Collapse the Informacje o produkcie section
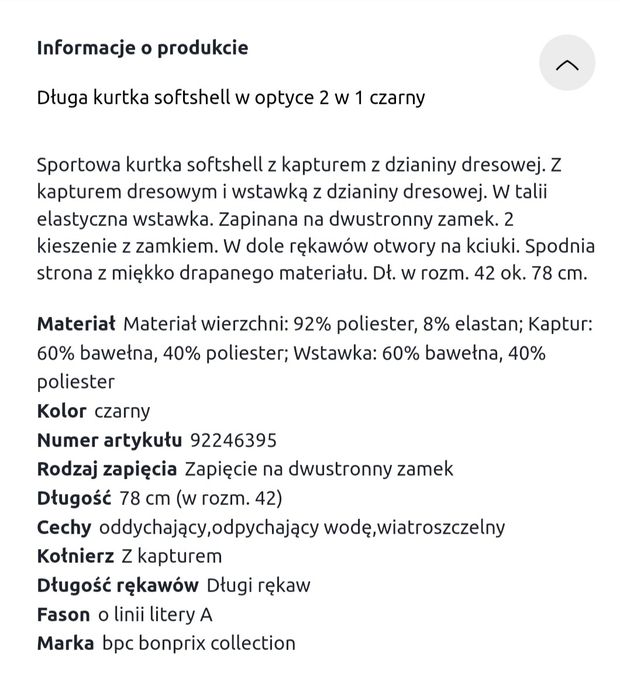The height and width of the screenshot is (700, 620). click(566, 65)
